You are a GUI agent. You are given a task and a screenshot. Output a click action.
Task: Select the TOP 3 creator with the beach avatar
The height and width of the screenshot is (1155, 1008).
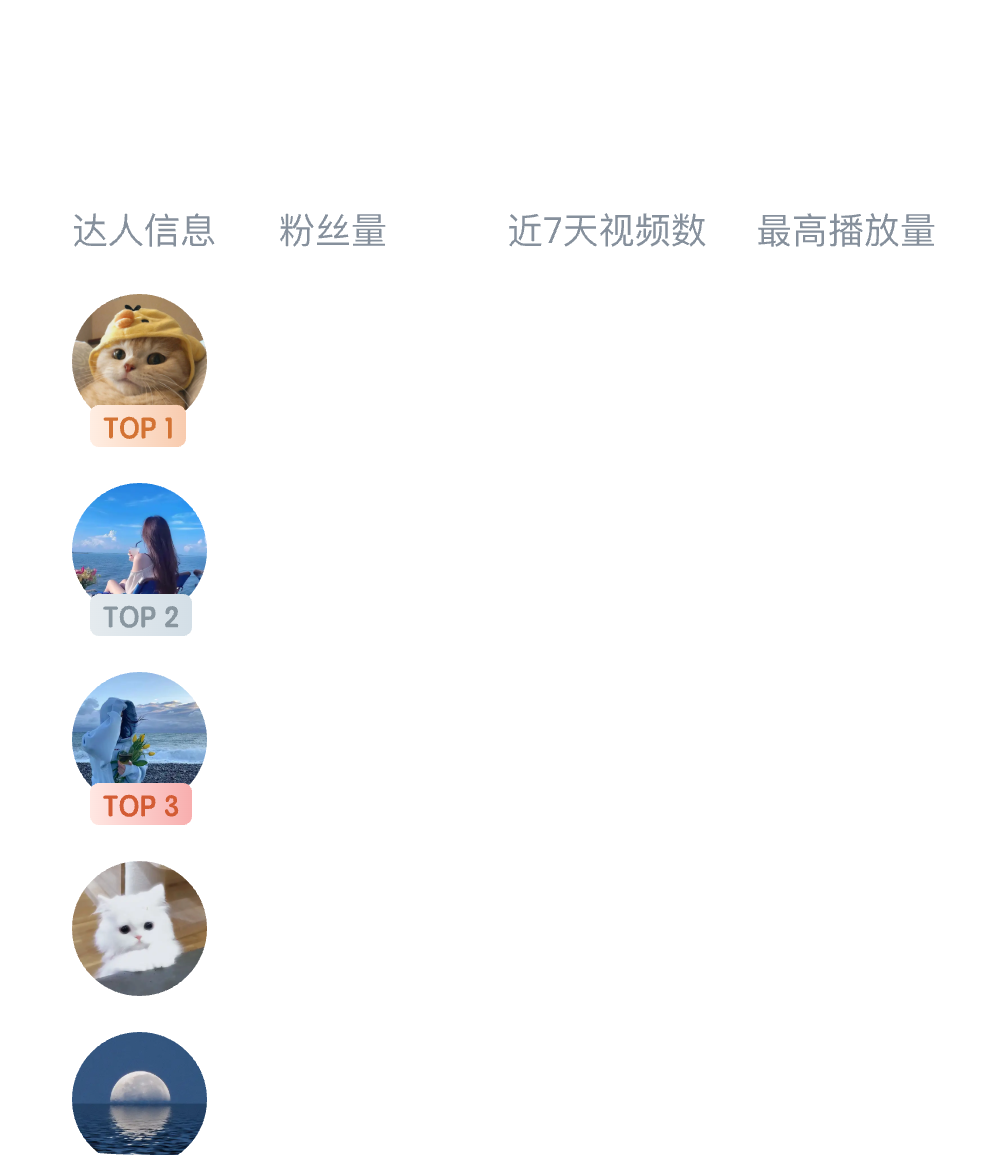[139, 737]
